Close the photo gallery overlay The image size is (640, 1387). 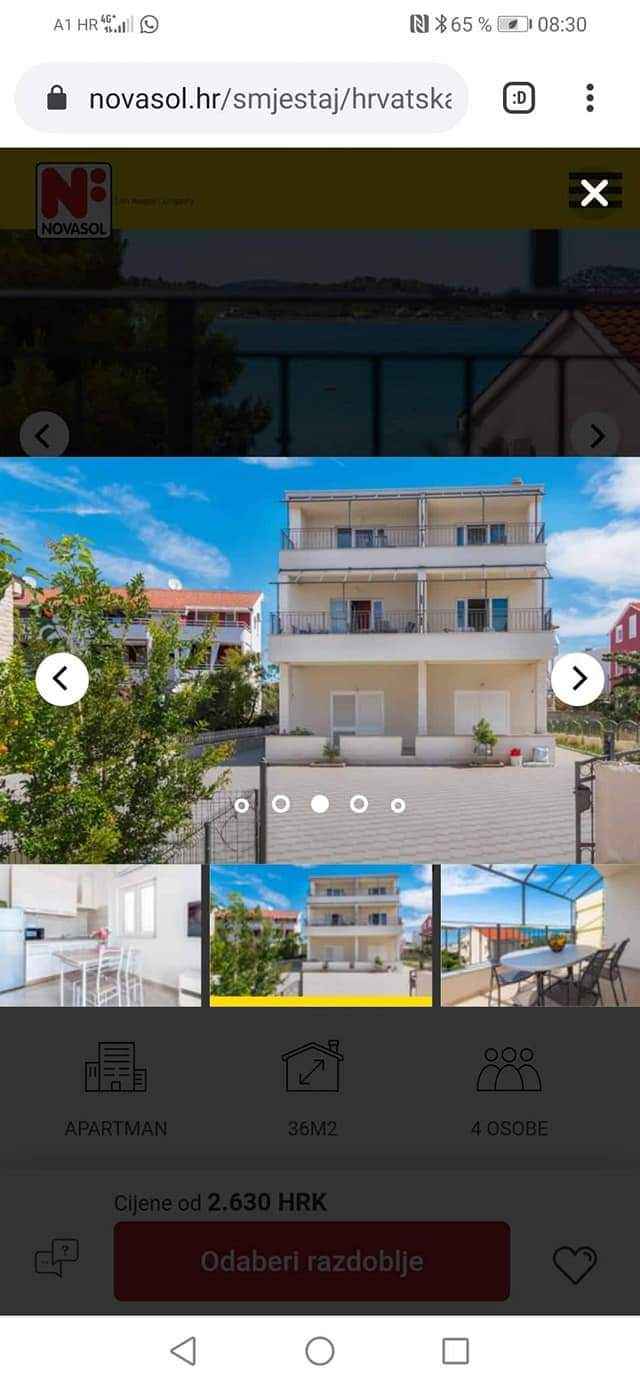click(x=594, y=193)
